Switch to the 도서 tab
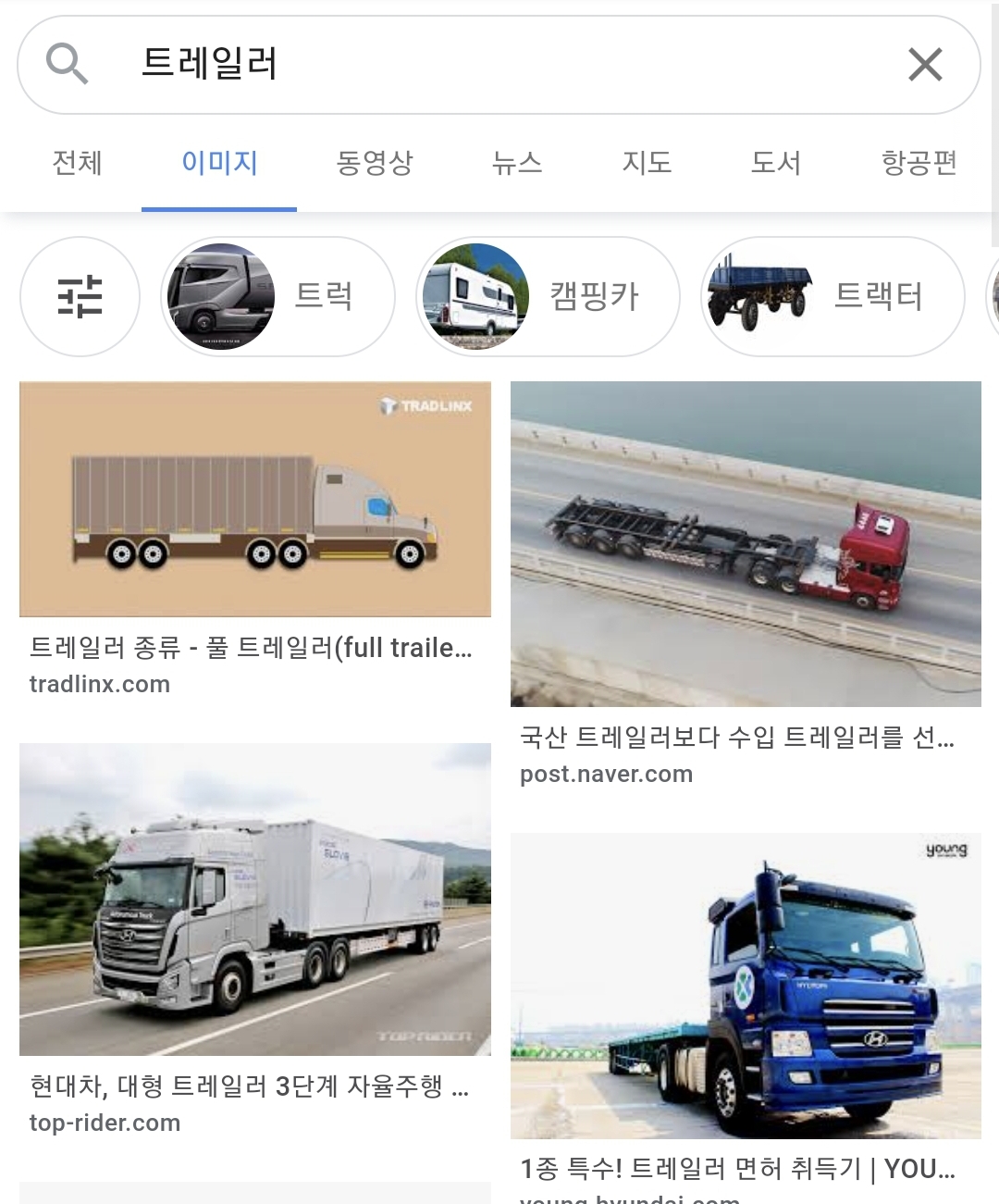 click(775, 163)
